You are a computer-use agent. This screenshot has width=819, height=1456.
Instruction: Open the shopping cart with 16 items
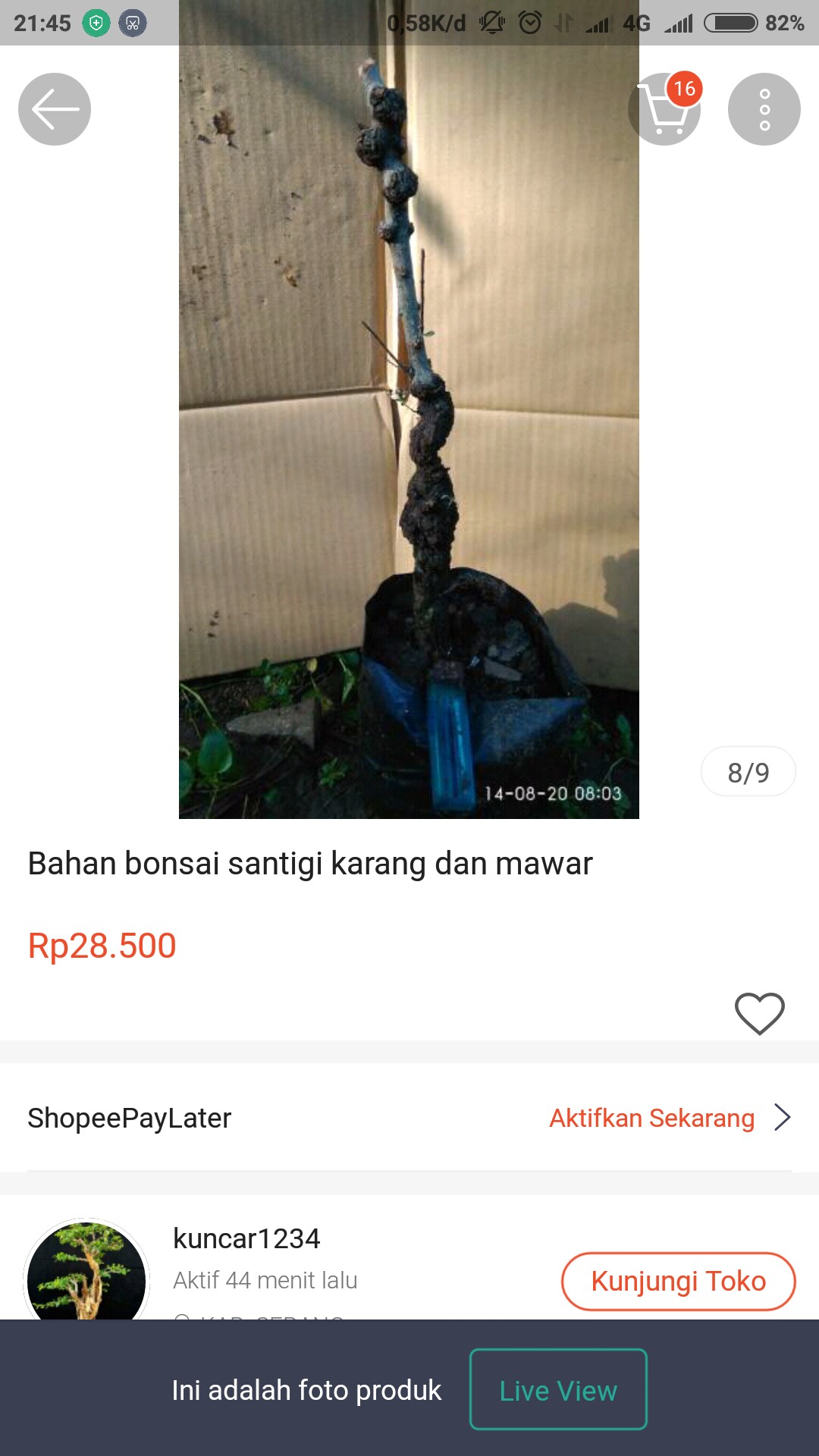click(x=664, y=109)
